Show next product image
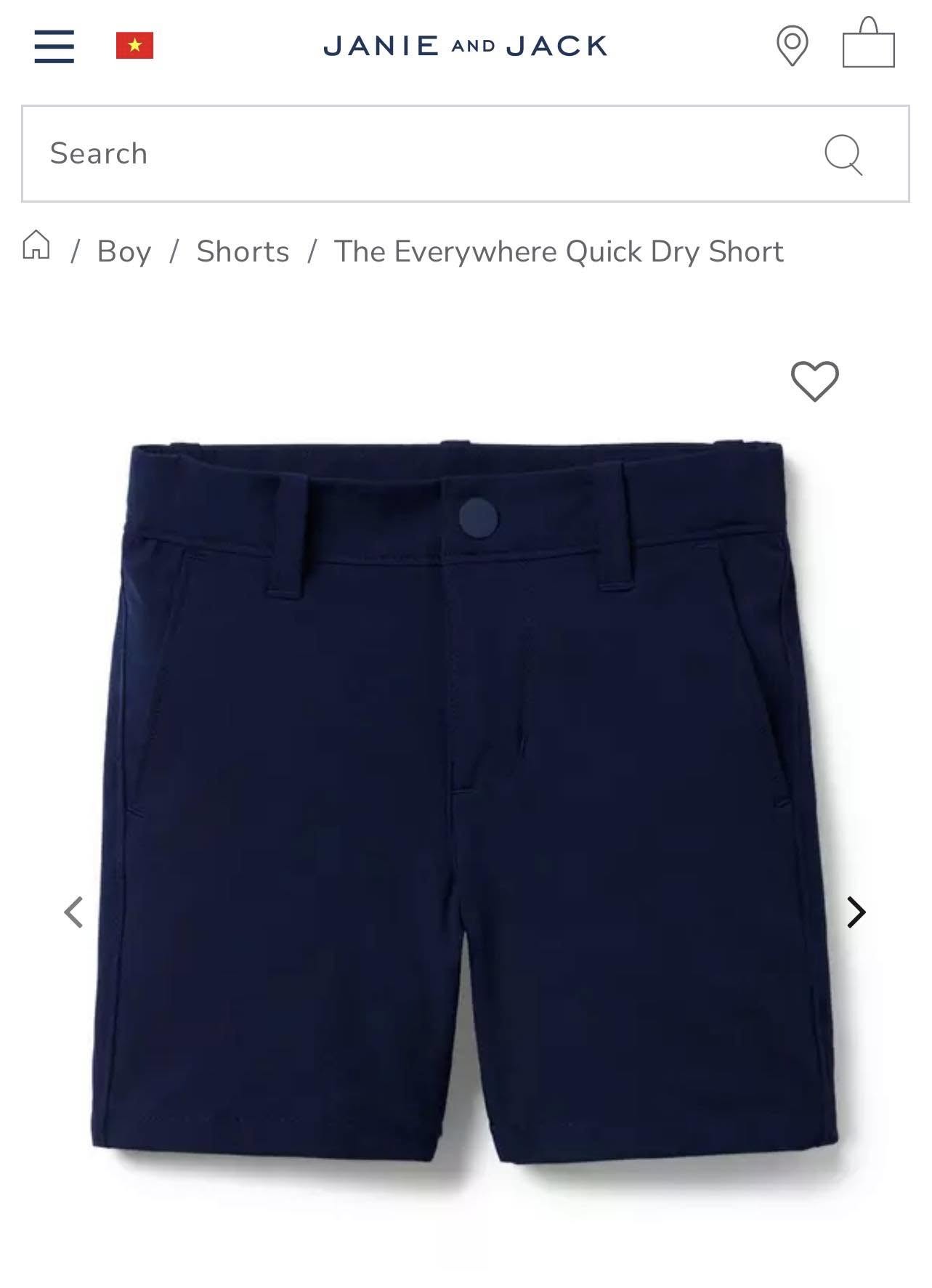 coord(856,912)
